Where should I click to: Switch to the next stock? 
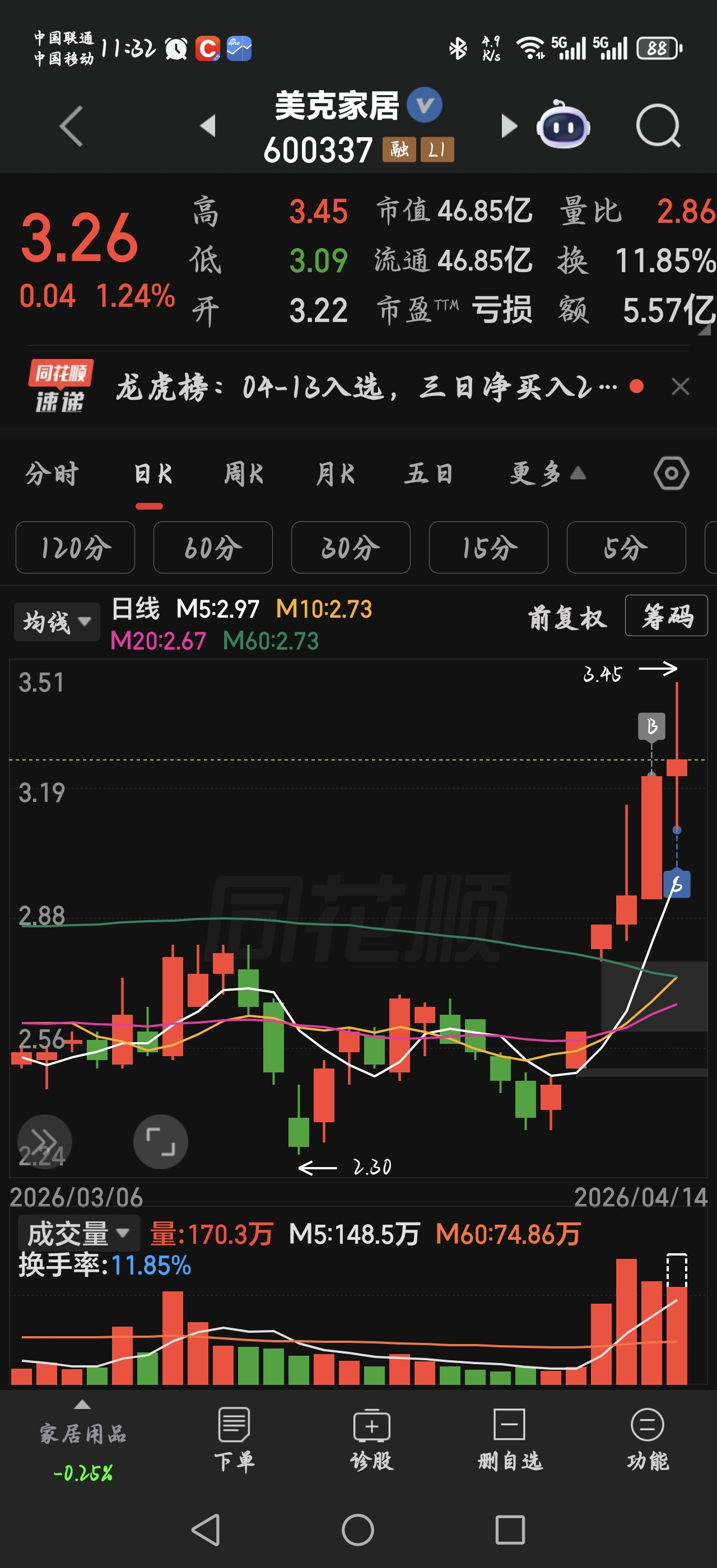[509, 126]
